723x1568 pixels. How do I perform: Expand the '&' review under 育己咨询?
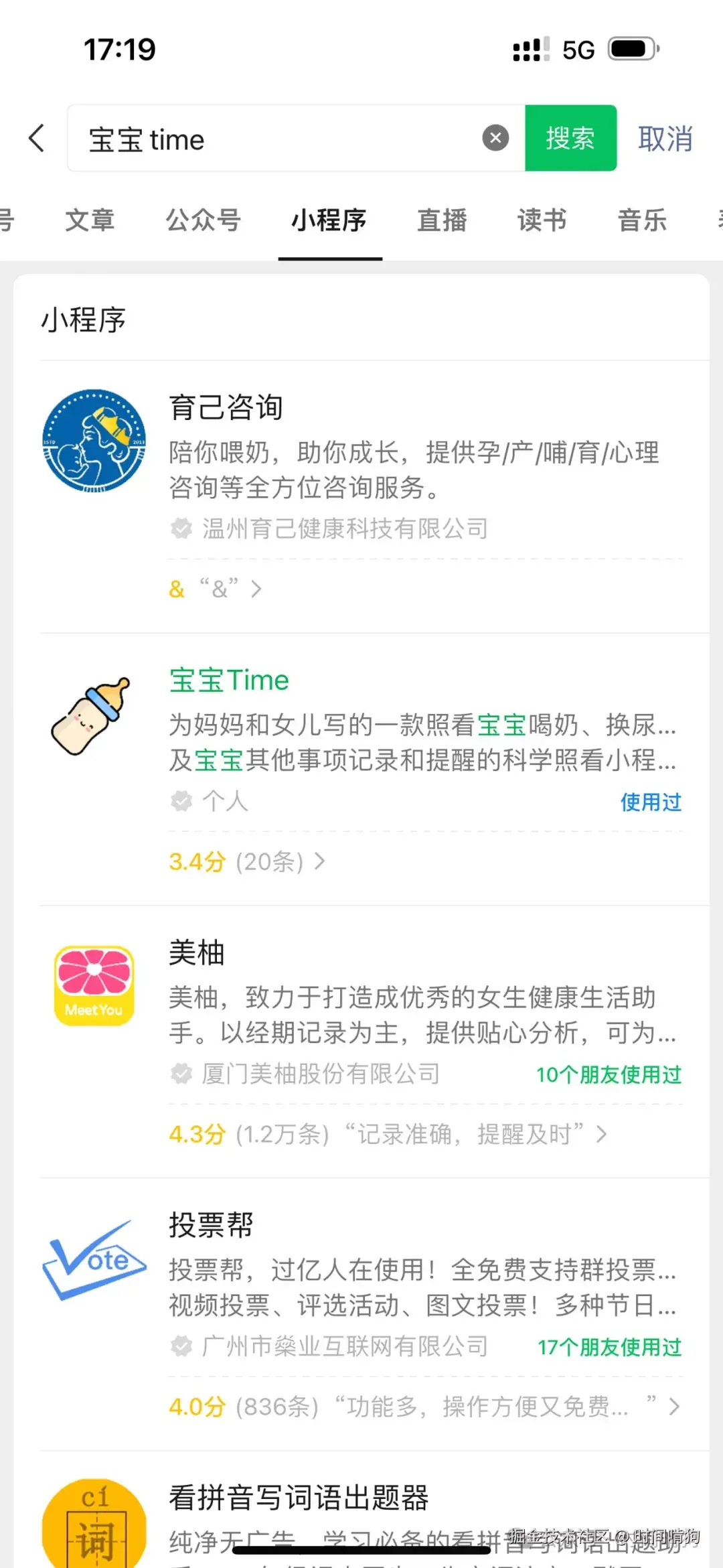214,588
